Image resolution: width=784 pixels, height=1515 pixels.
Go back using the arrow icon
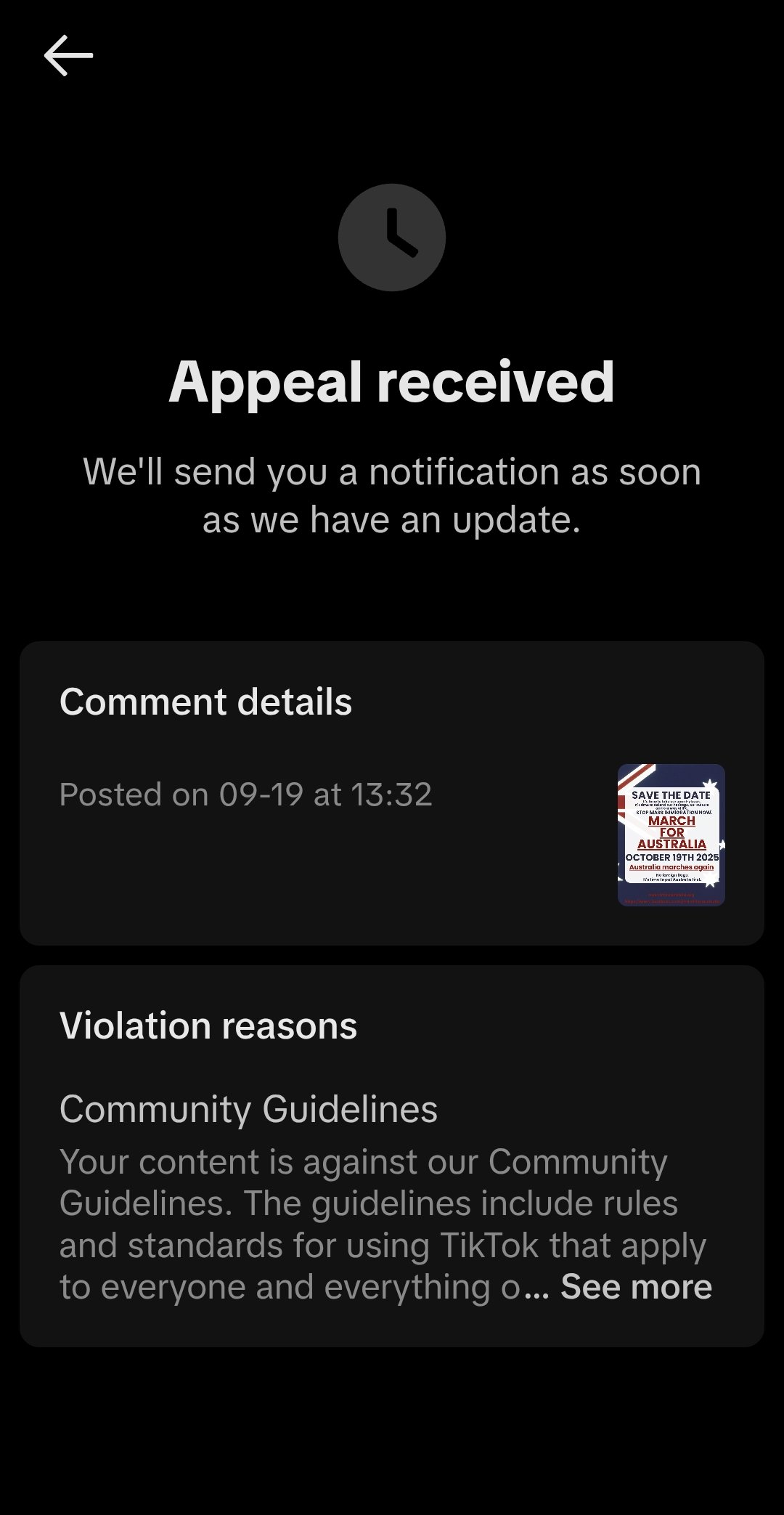pyautogui.click(x=68, y=56)
